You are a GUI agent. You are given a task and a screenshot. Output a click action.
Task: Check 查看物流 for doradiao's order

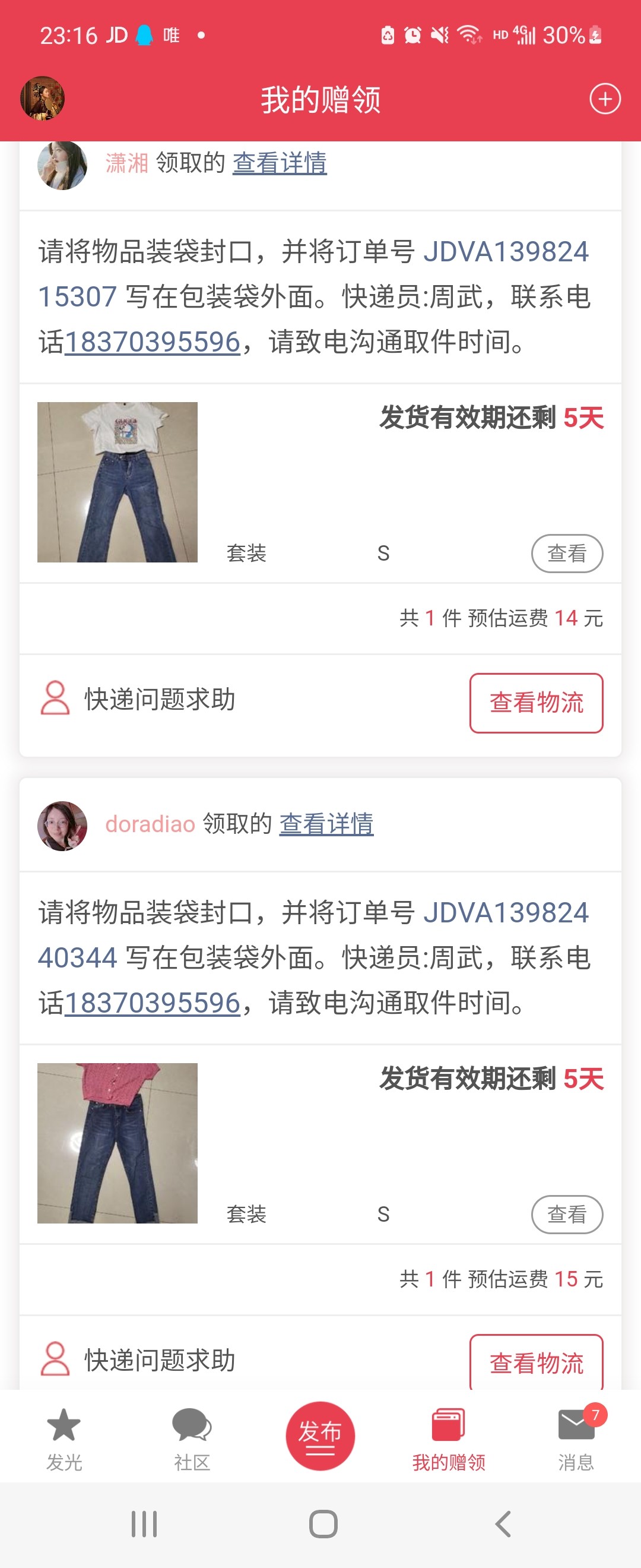coord(536,1363)
